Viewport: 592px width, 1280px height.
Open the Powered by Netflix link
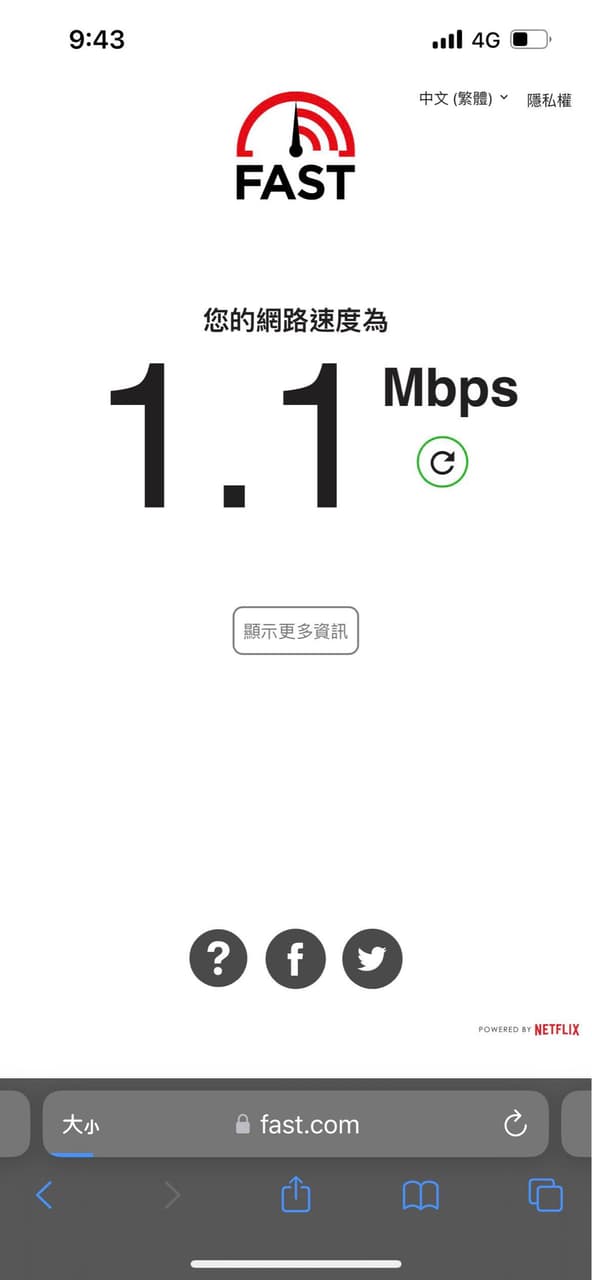click(528, 1029)
